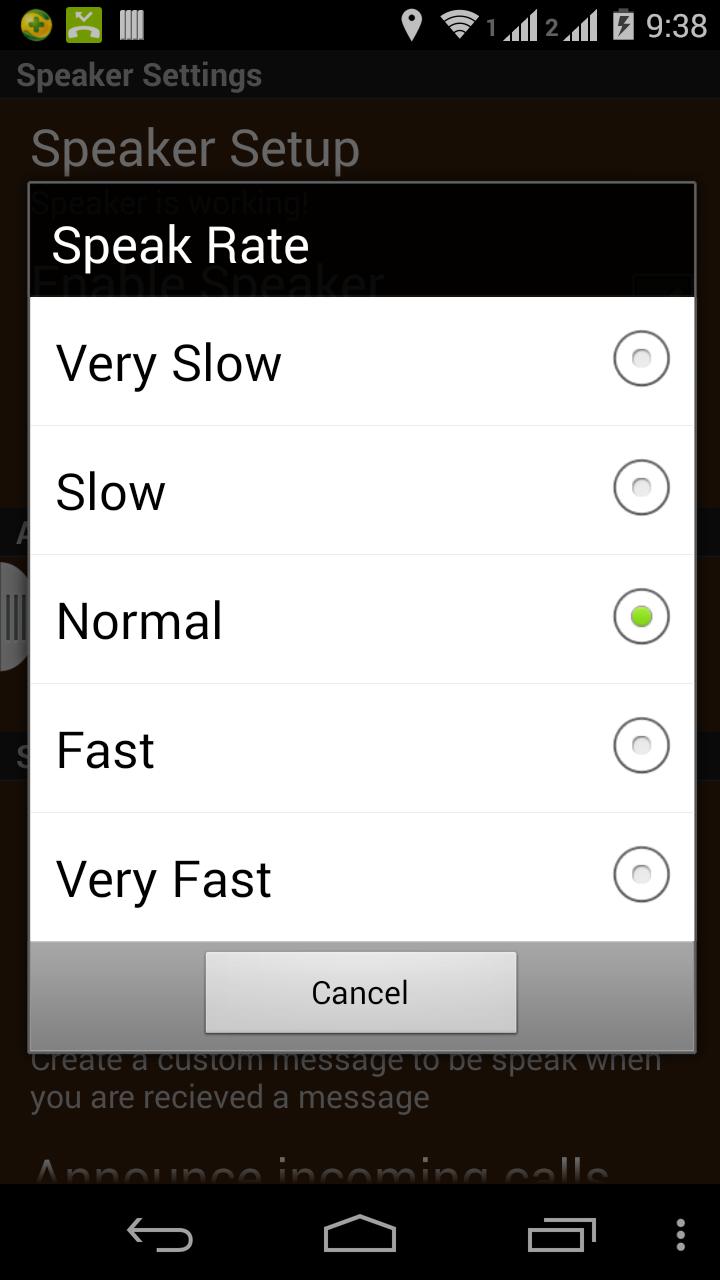This screenshot has width=720, height=1280.
Task: Set the speak rate to Fast
Action: pos(362,748)
